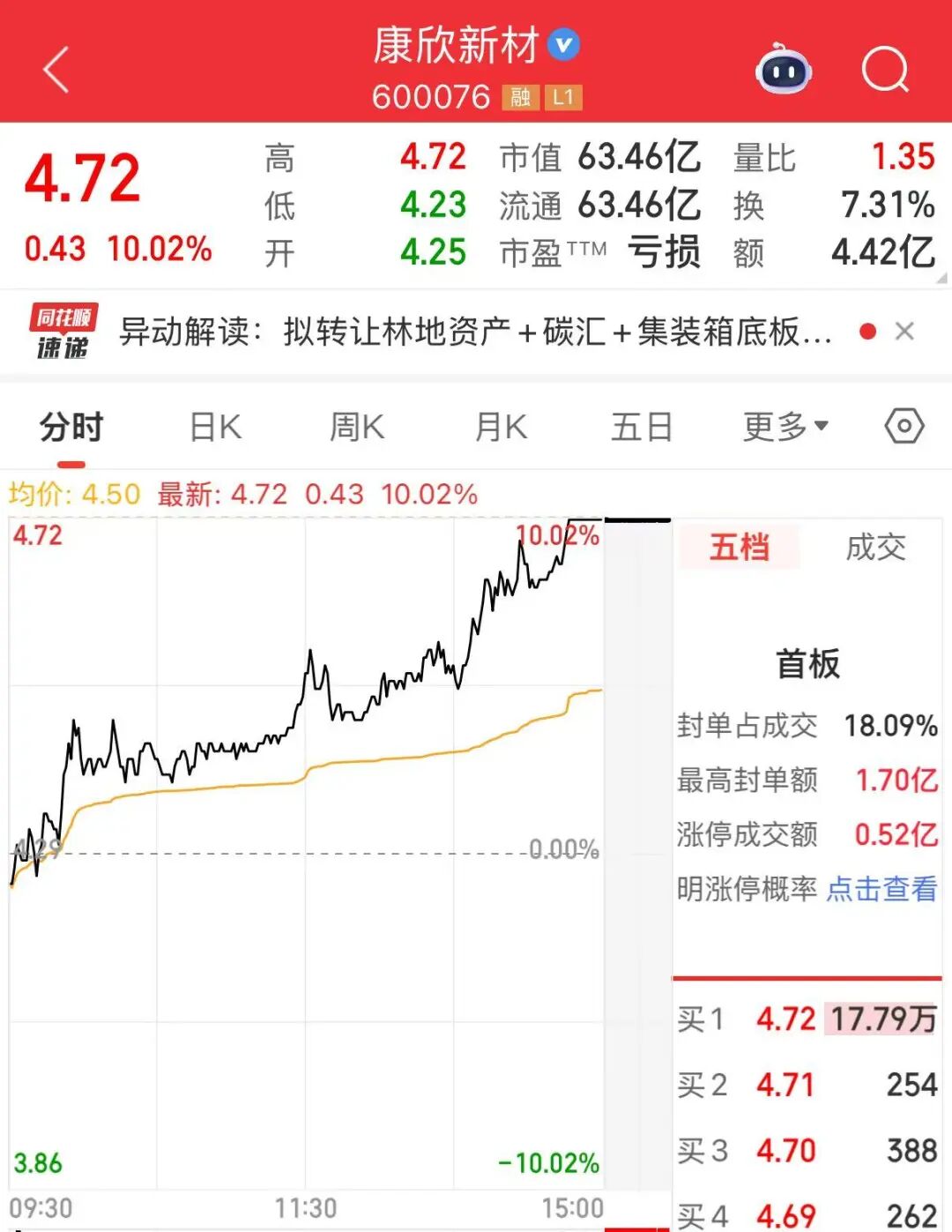Dismiss the news banner with the X
The width and height of the screenshot is (952, 1232).
(x=905, y=331)
